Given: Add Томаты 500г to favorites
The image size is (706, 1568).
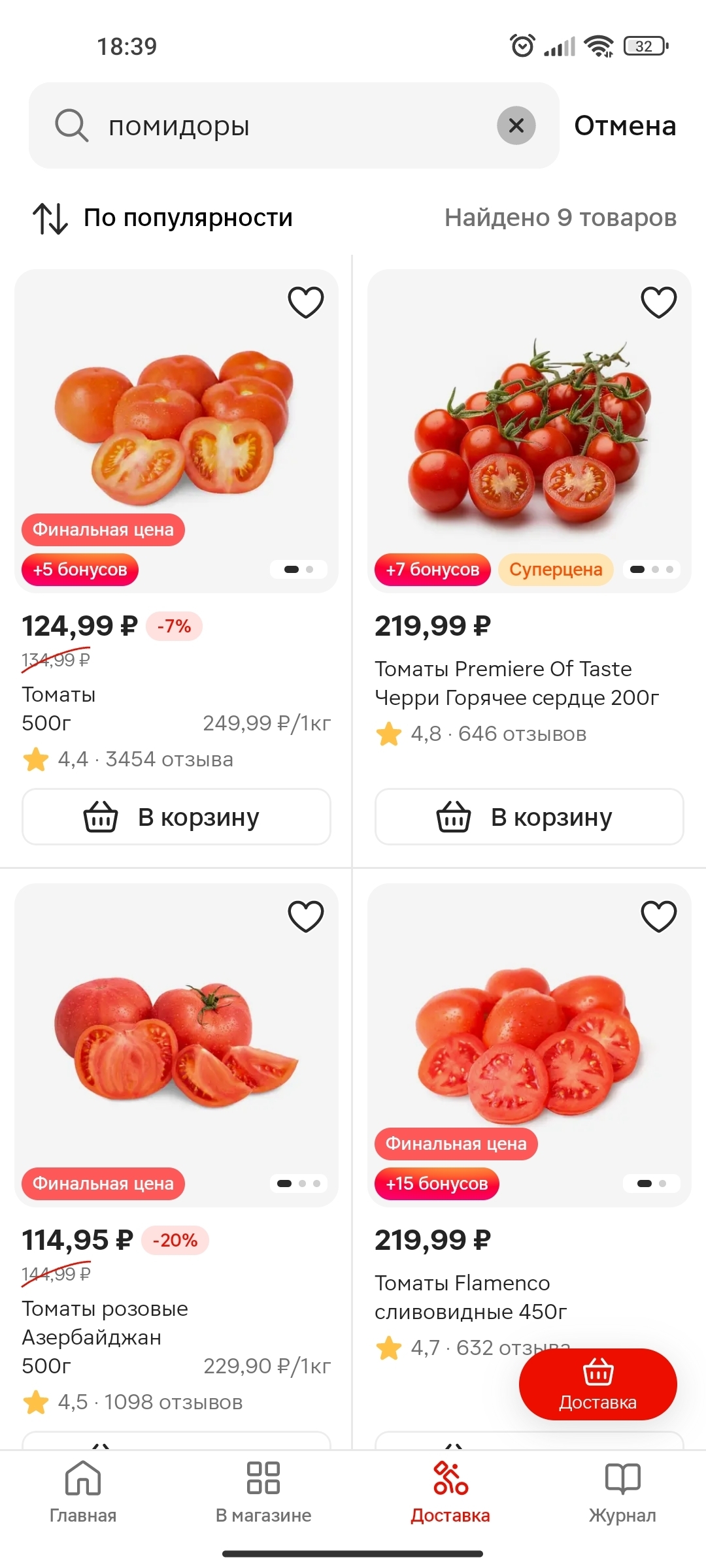Looking at the screenshot, I should (306, 302).
